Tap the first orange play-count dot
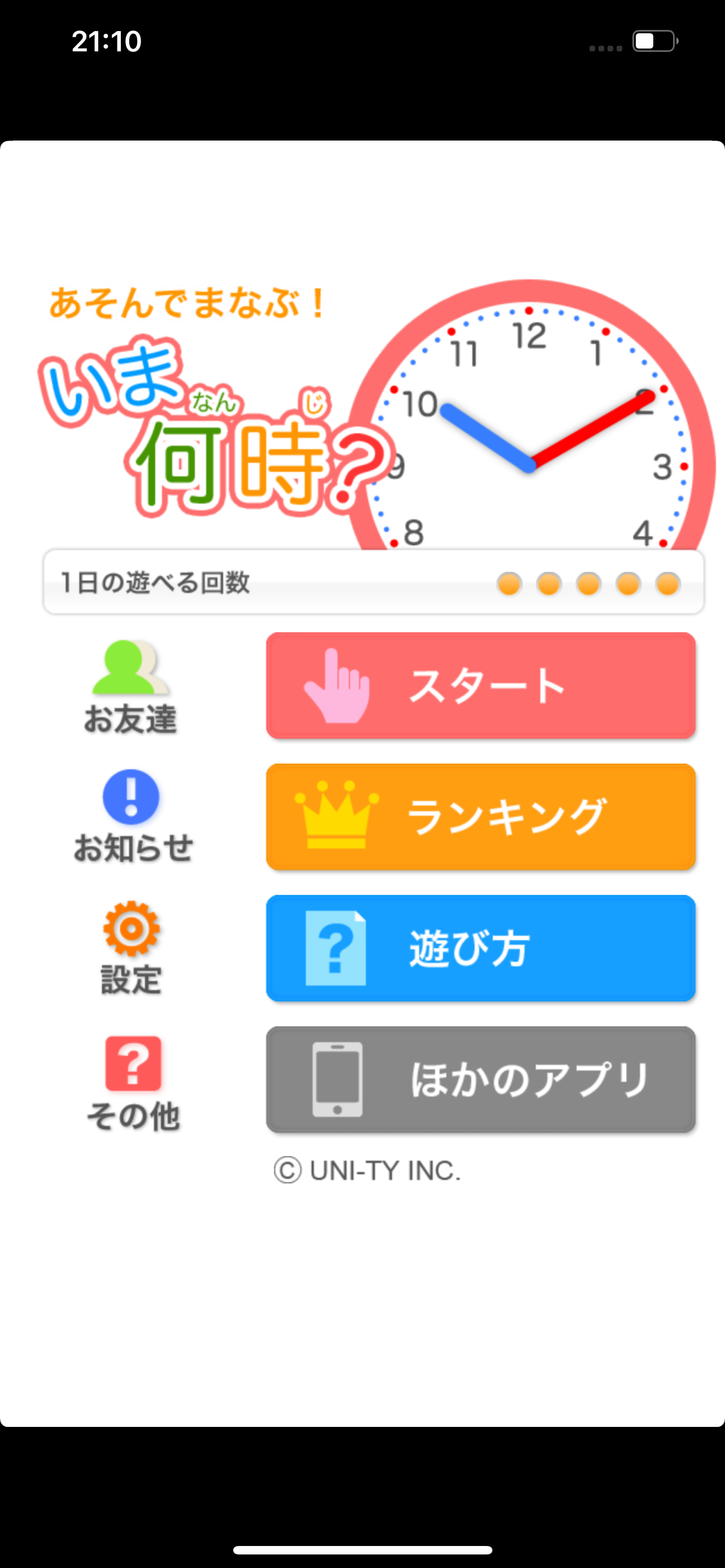Image resolution: width=725 pixels, height=1568 pixels. coord(510,584)
